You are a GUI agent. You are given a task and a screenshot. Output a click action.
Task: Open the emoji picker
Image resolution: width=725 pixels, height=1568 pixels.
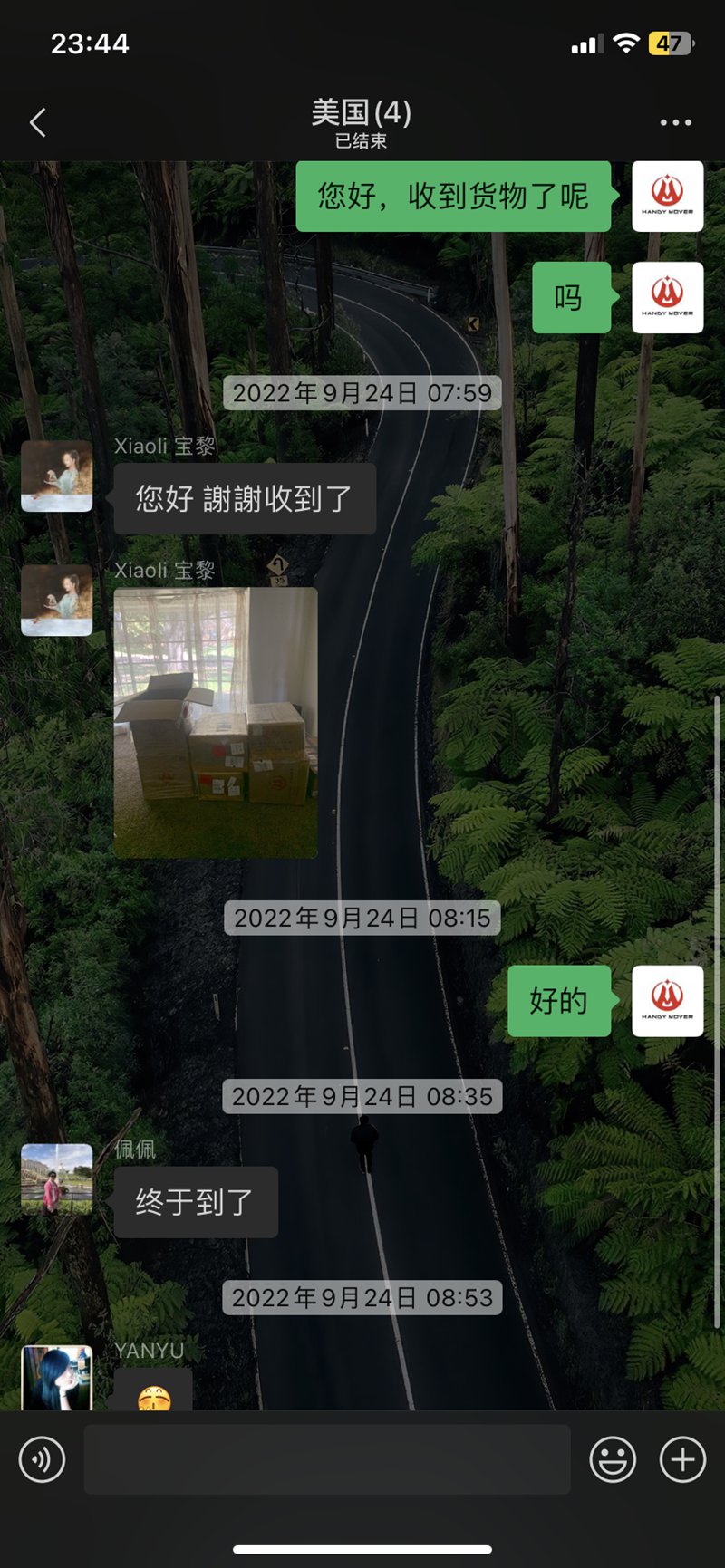[613, 1459]
